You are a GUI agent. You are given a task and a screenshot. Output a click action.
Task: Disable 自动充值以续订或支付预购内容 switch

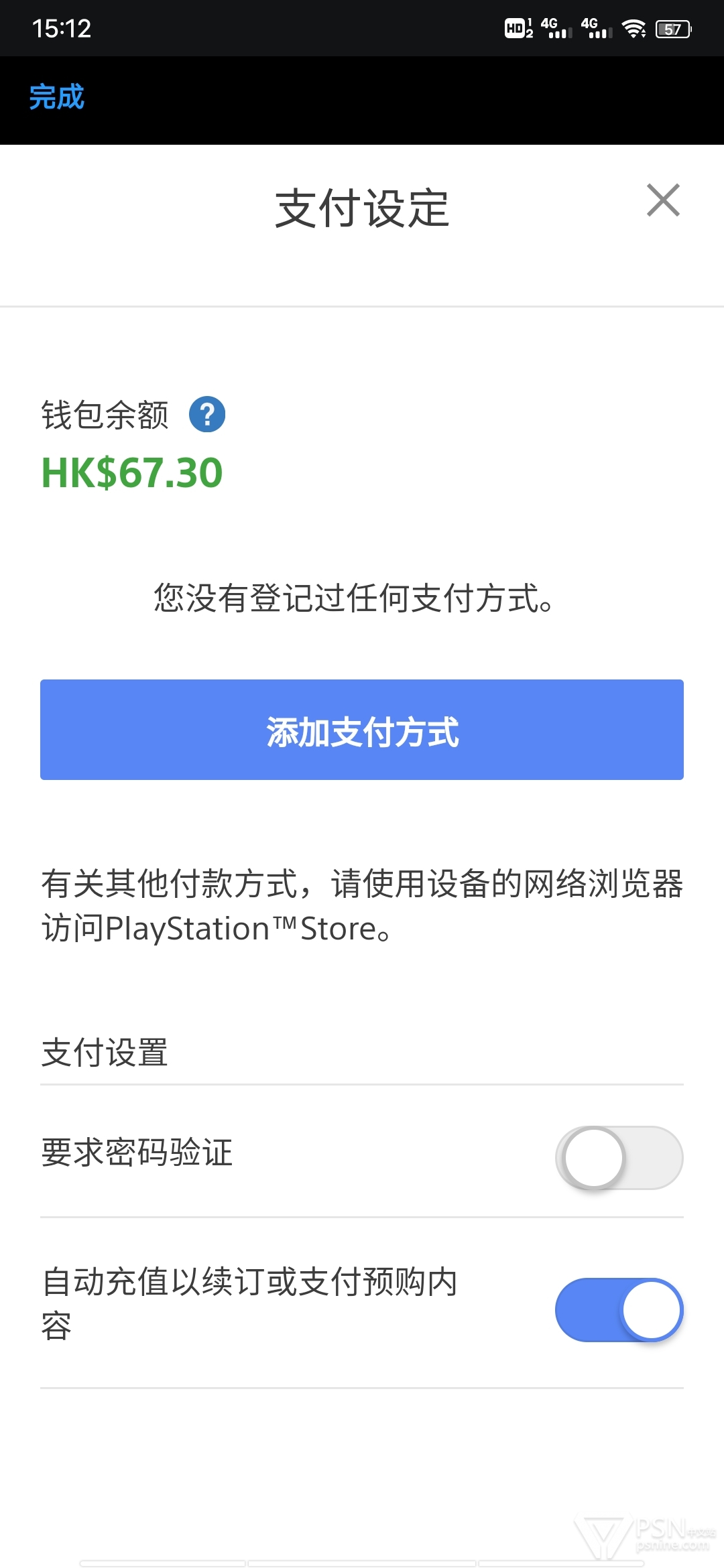click(x=619, y=1310)
